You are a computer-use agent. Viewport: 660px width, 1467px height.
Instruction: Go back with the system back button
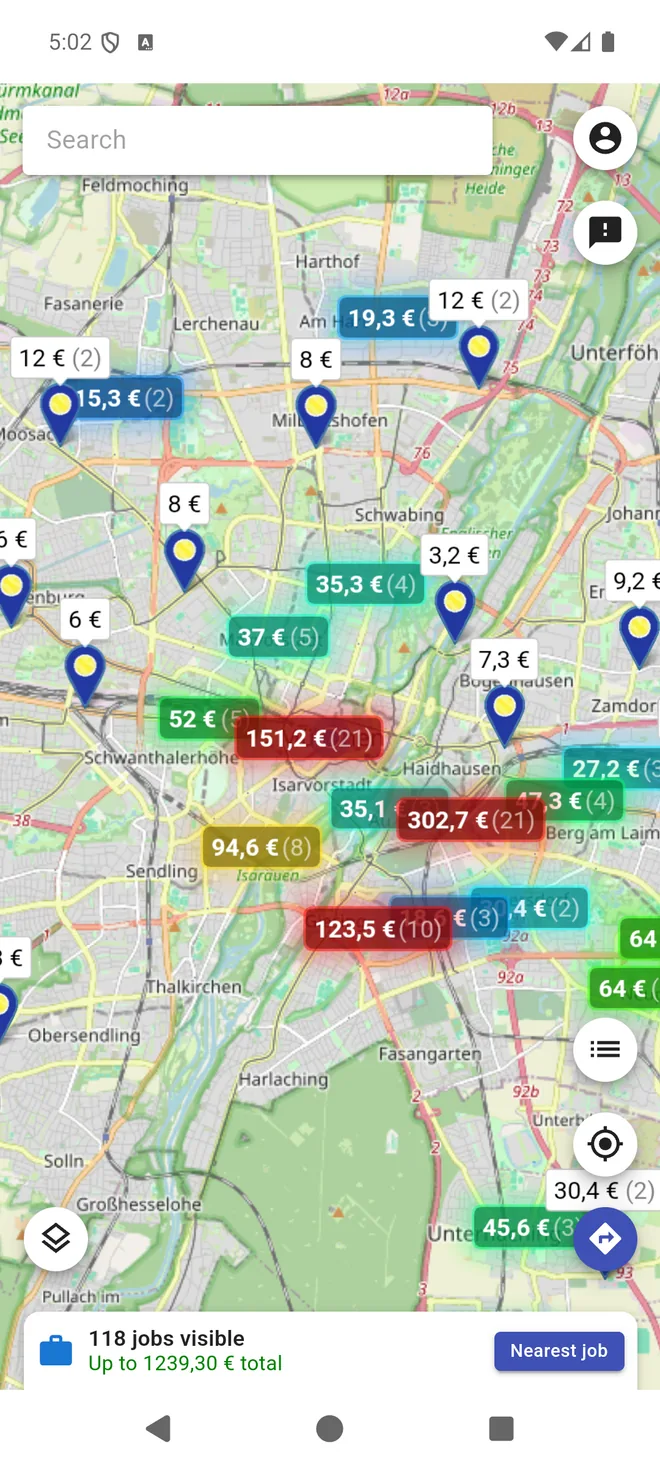tap(158, 1428)
